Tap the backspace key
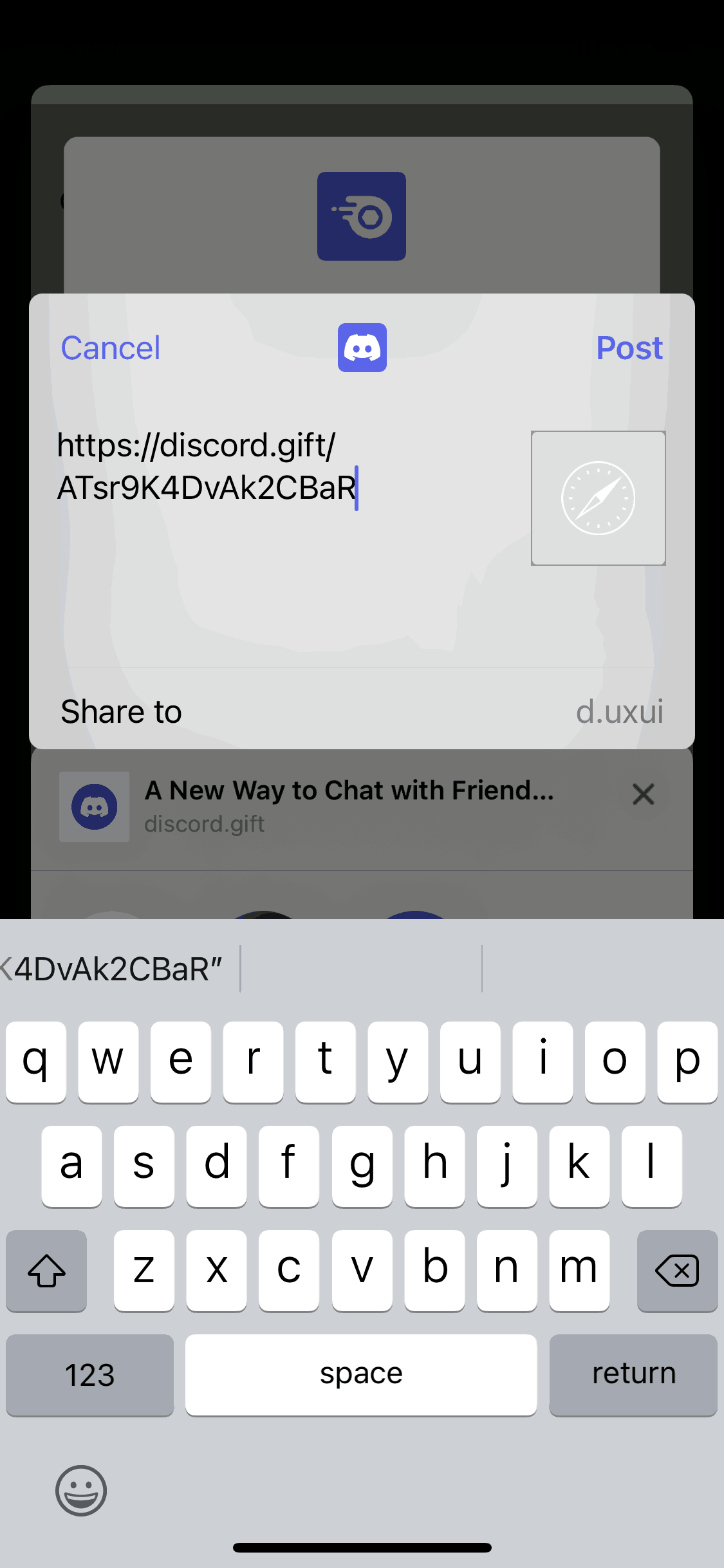The image size is (724, 1568). 676,1271
